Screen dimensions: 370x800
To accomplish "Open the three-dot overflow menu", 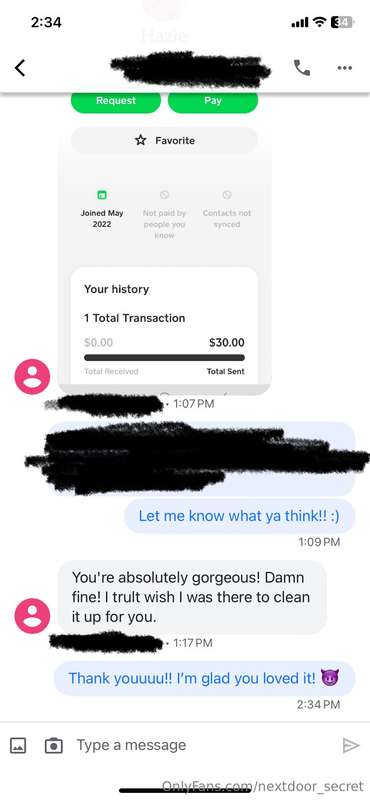I will point(344,68).
